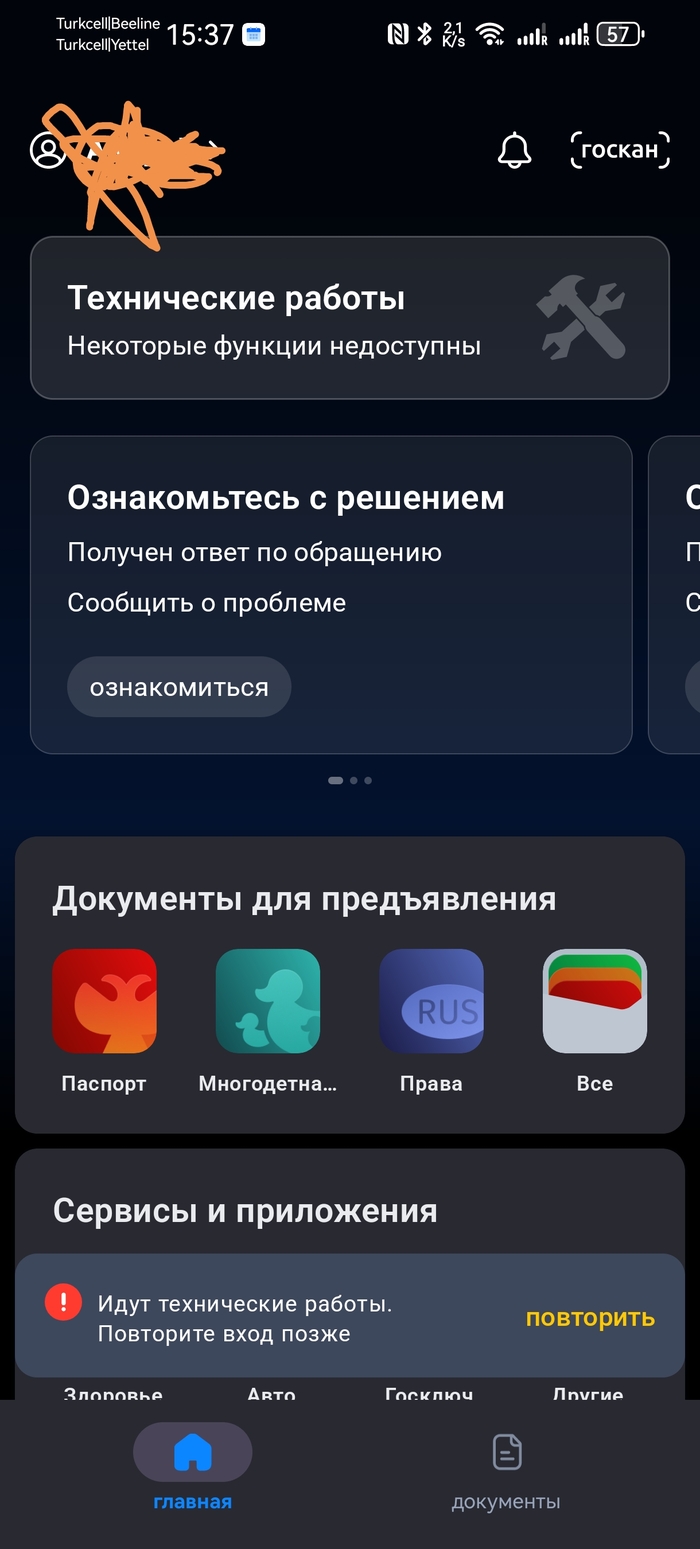Open the Права document
700x1549 pixels.
click(431, 1021)
